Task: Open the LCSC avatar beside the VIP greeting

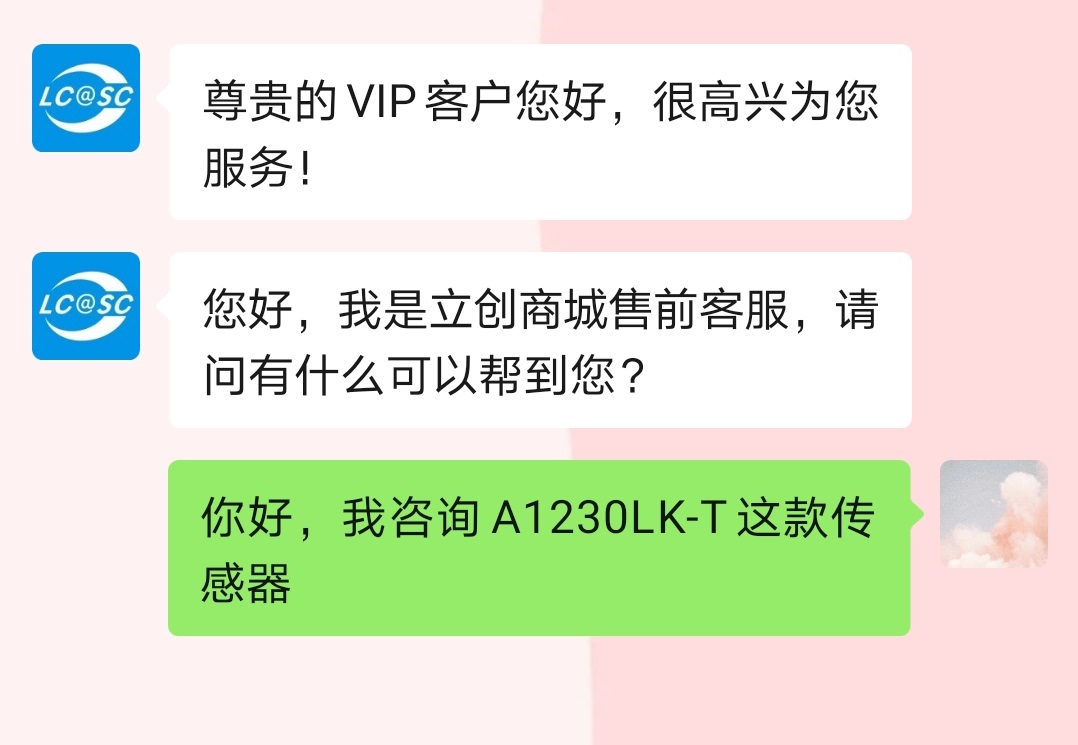Action: tap(86, 98)
